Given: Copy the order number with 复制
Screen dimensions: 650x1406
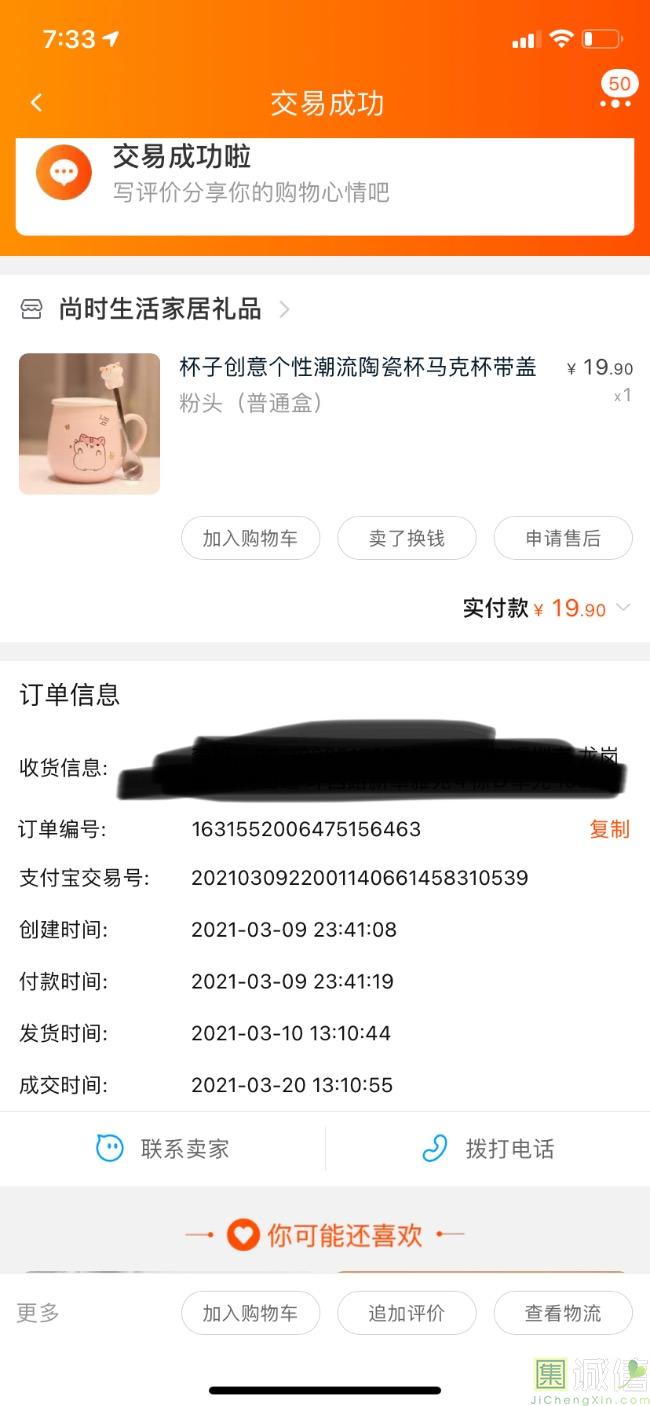Looking at the screenshot, I should (x=609, y=829).
